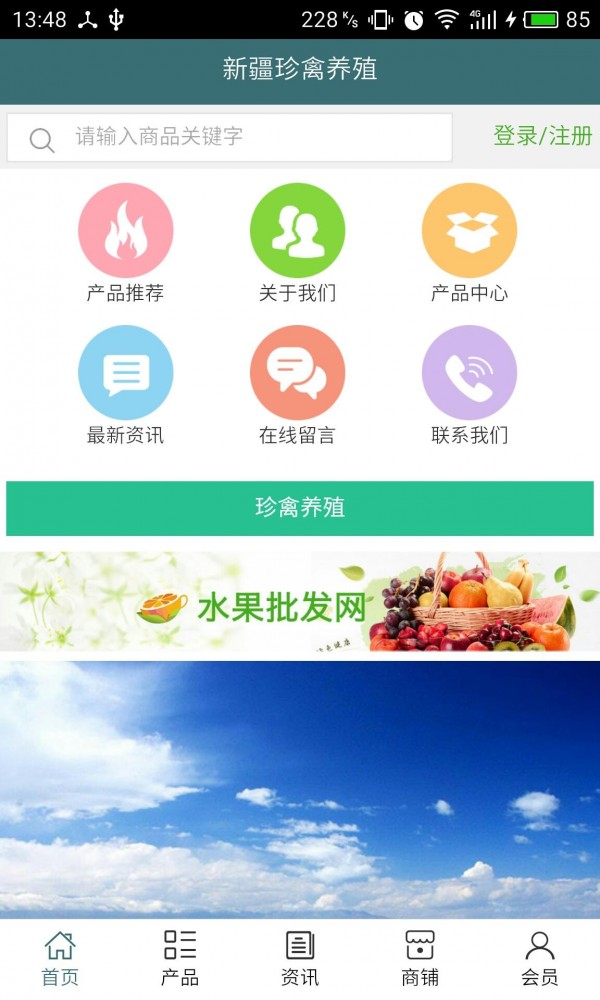Open the 水果批发网 banner
The image size is (600, 1000).
300,602
